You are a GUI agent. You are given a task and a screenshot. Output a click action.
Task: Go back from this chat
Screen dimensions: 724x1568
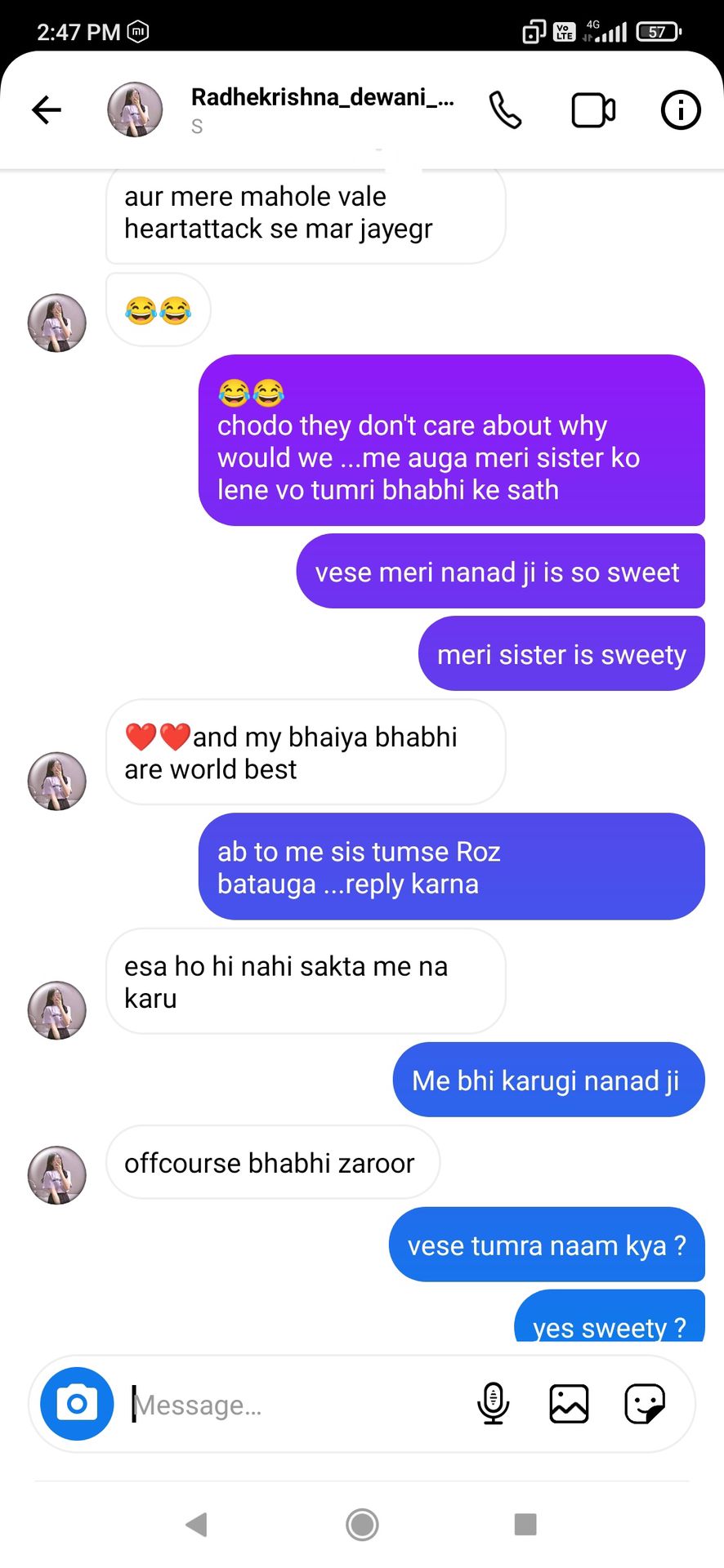[47, 109]
